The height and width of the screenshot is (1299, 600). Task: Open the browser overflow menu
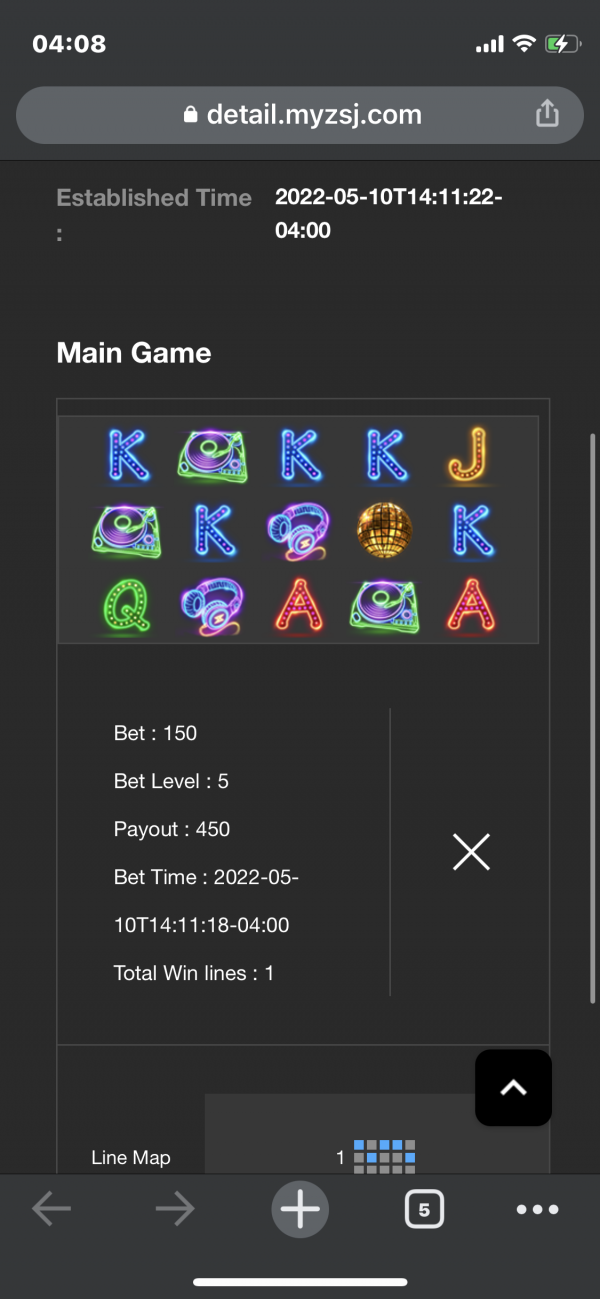[x=537, y=1210]
